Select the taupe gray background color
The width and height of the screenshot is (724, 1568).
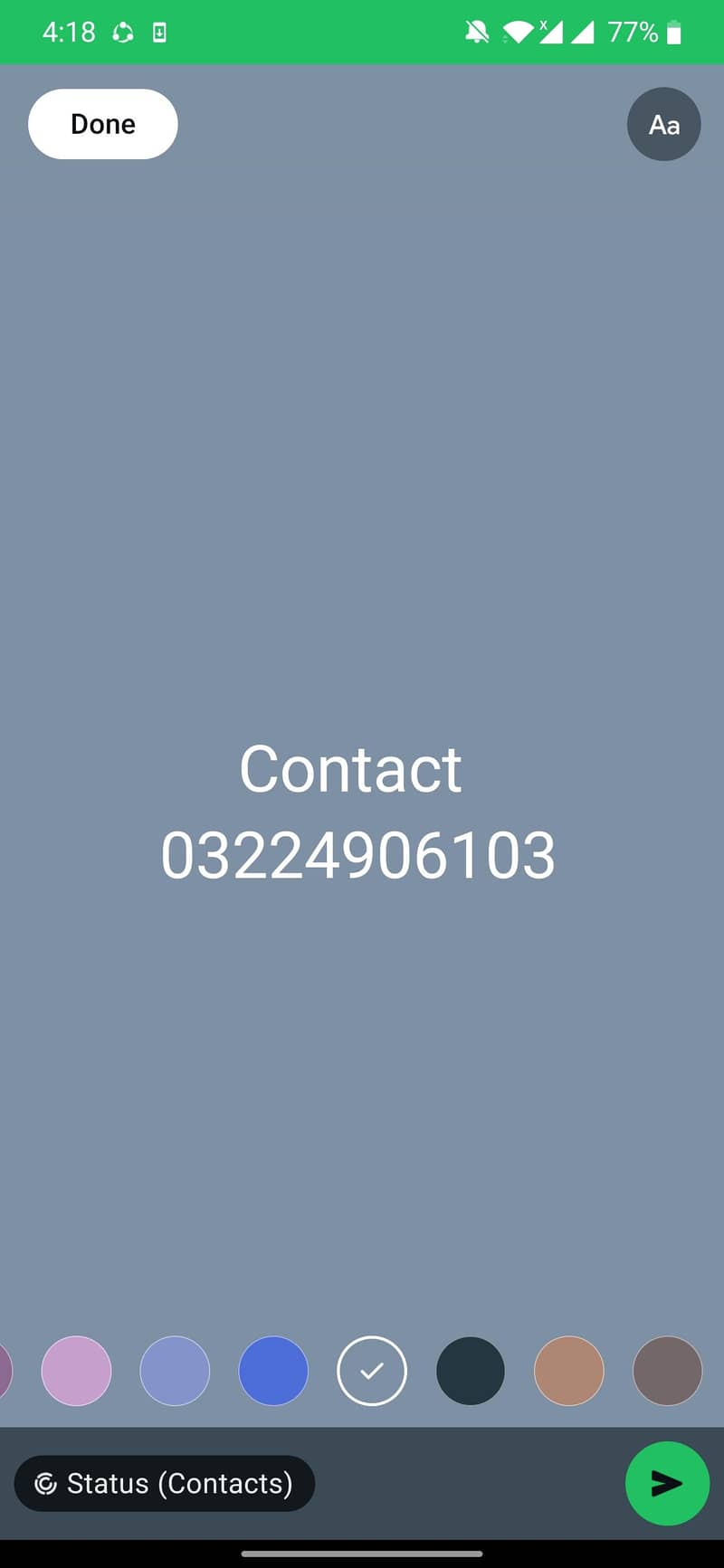point(667,1371)
